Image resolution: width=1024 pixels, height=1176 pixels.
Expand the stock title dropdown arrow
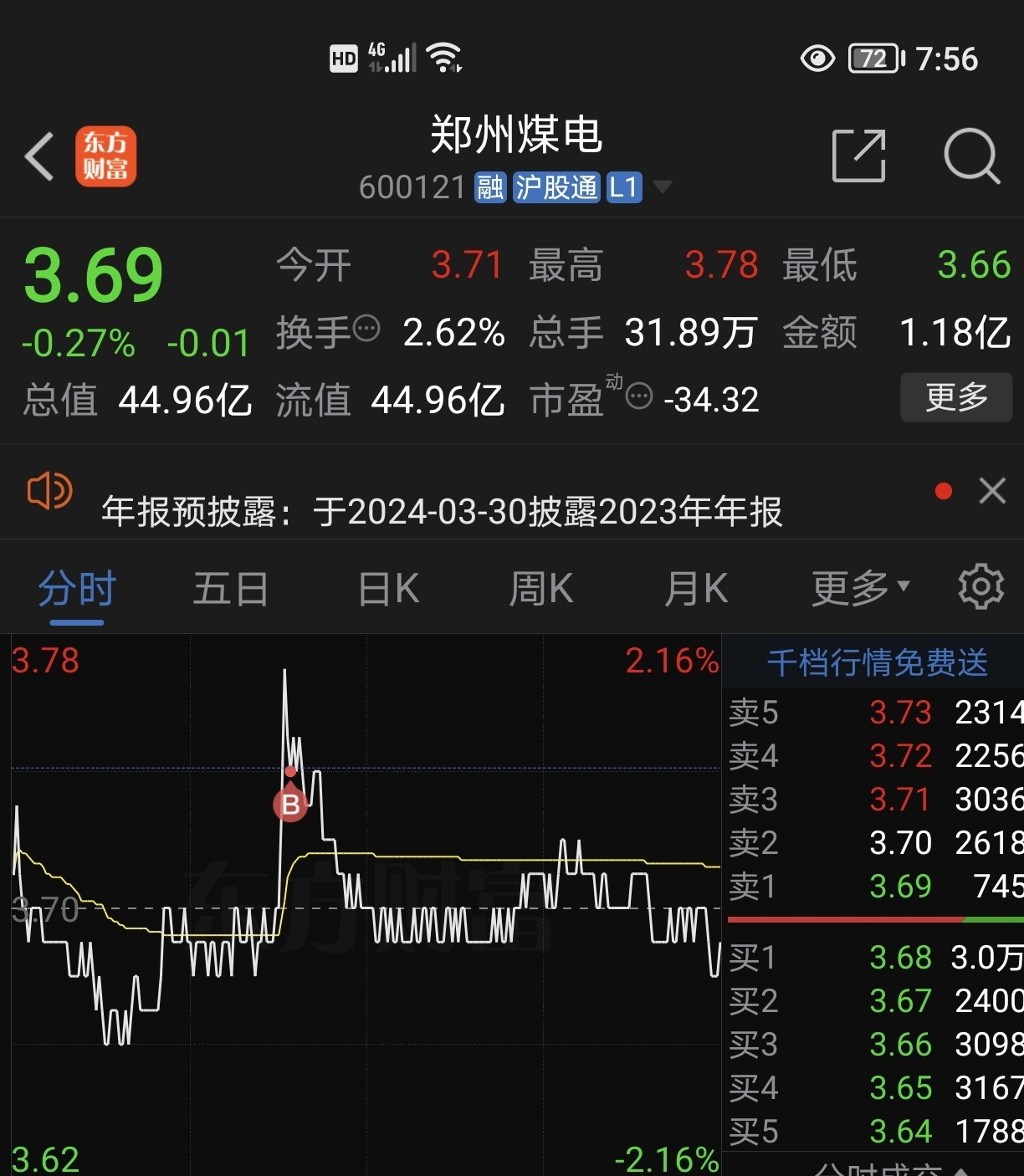663,187
